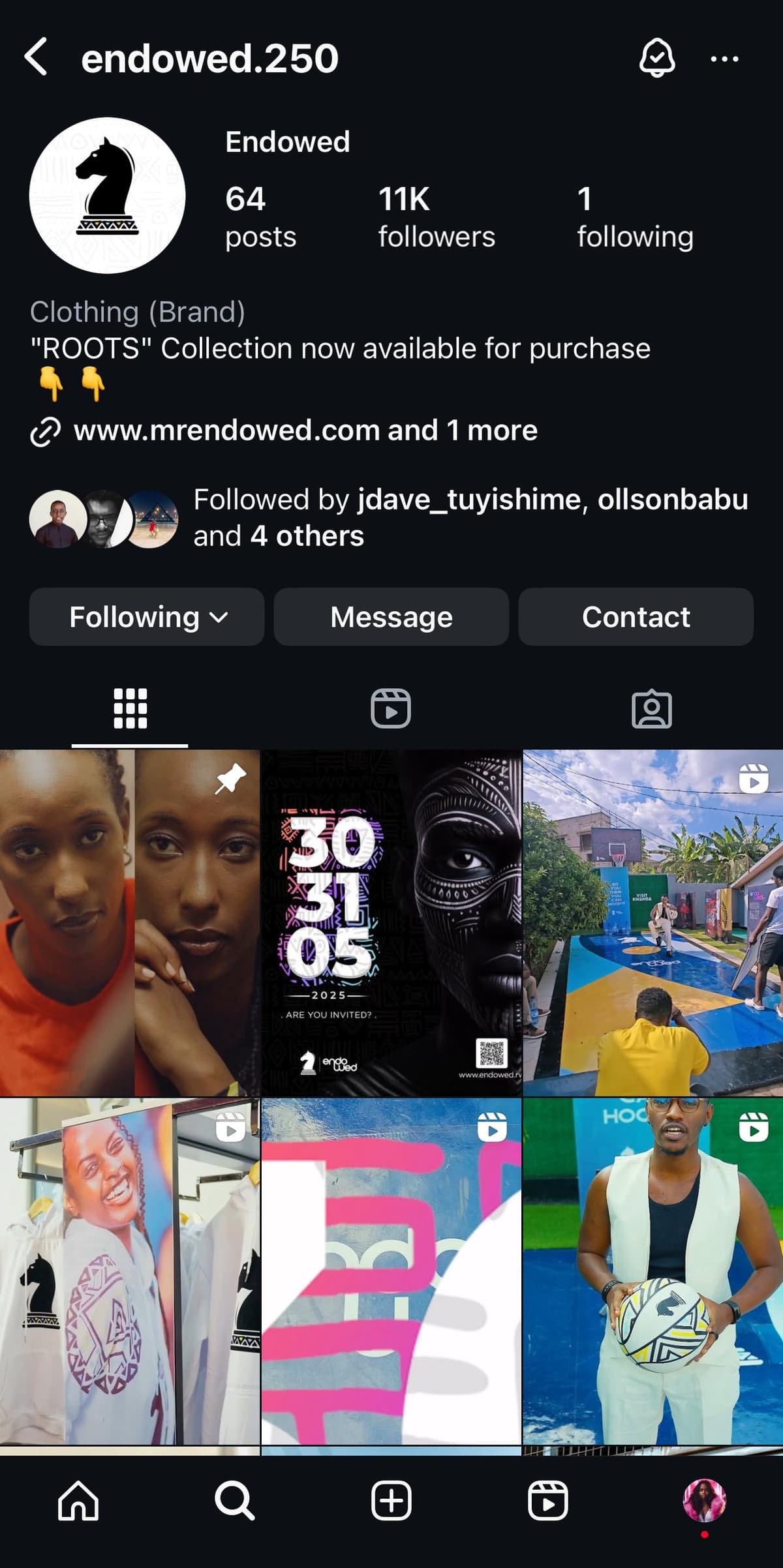Open the reel of man holding ball
783x1568 pixels.
click(652, 1271)
